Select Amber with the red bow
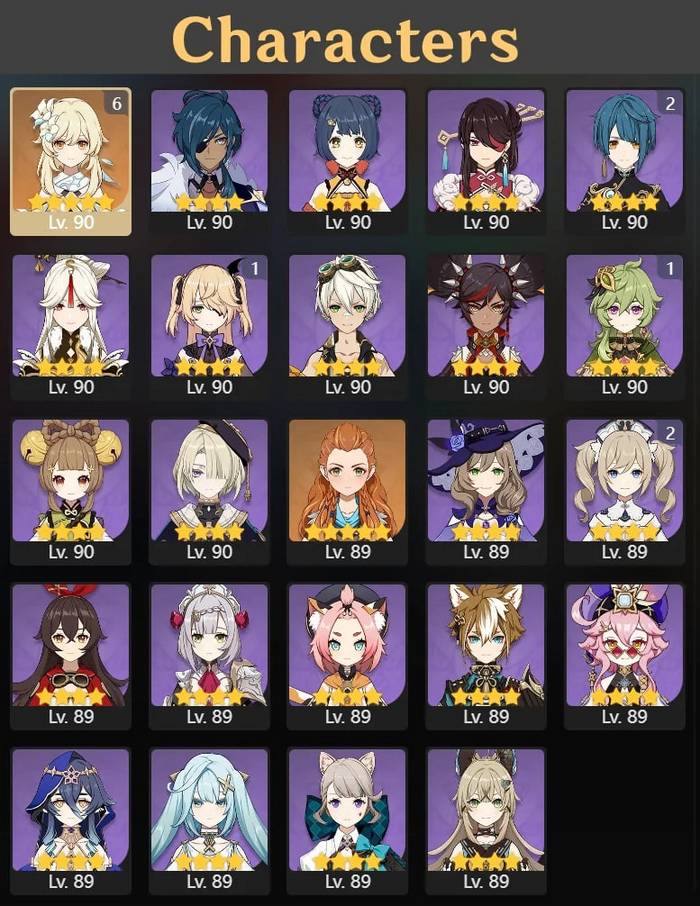The height and width of the screenshot is (906, 700). pyautogui.click(x=70, y=655)
